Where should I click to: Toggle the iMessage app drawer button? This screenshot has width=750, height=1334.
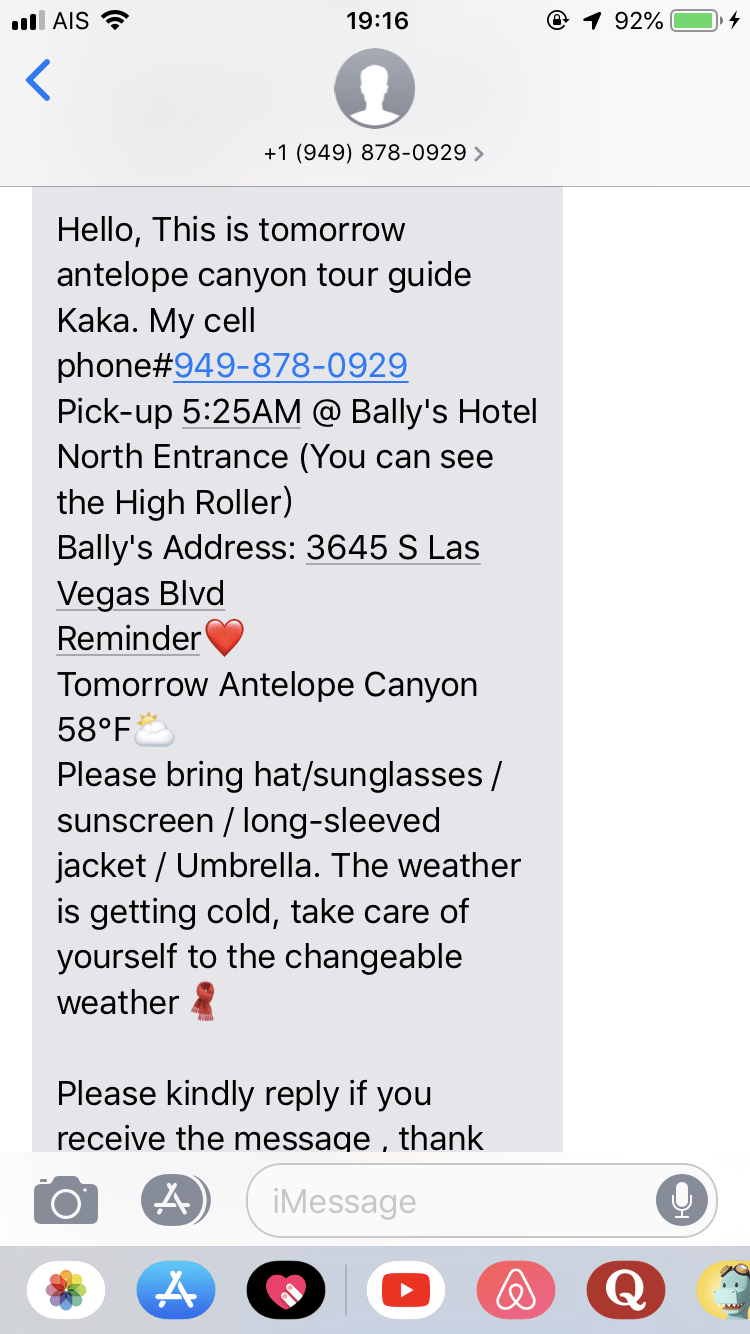click(174, 1200)
